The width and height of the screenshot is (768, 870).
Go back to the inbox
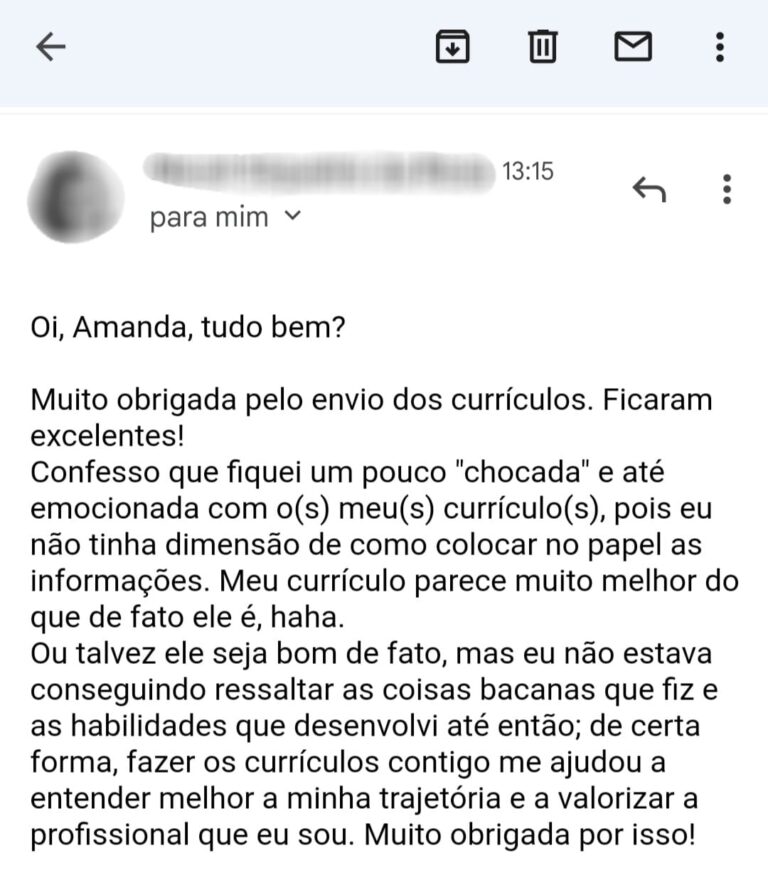pyautogui.click(x=50, y=47)
